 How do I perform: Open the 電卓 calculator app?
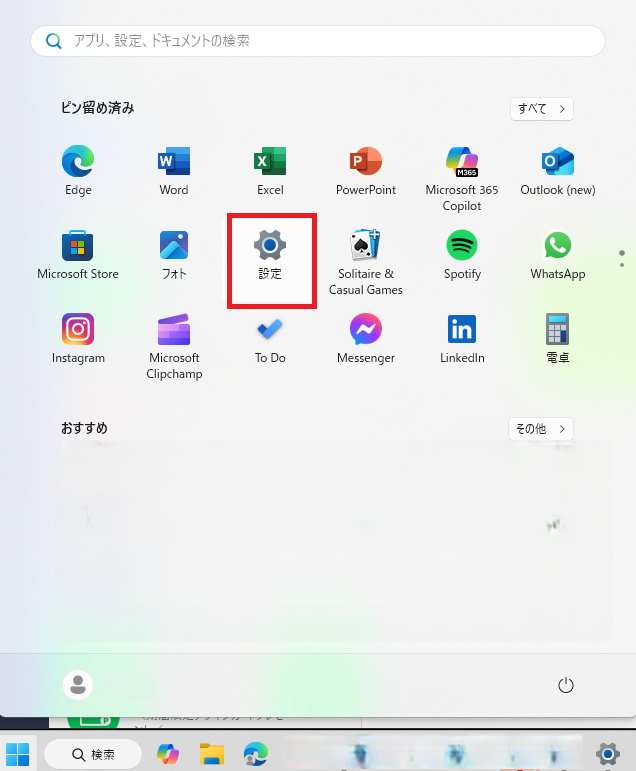558,338
